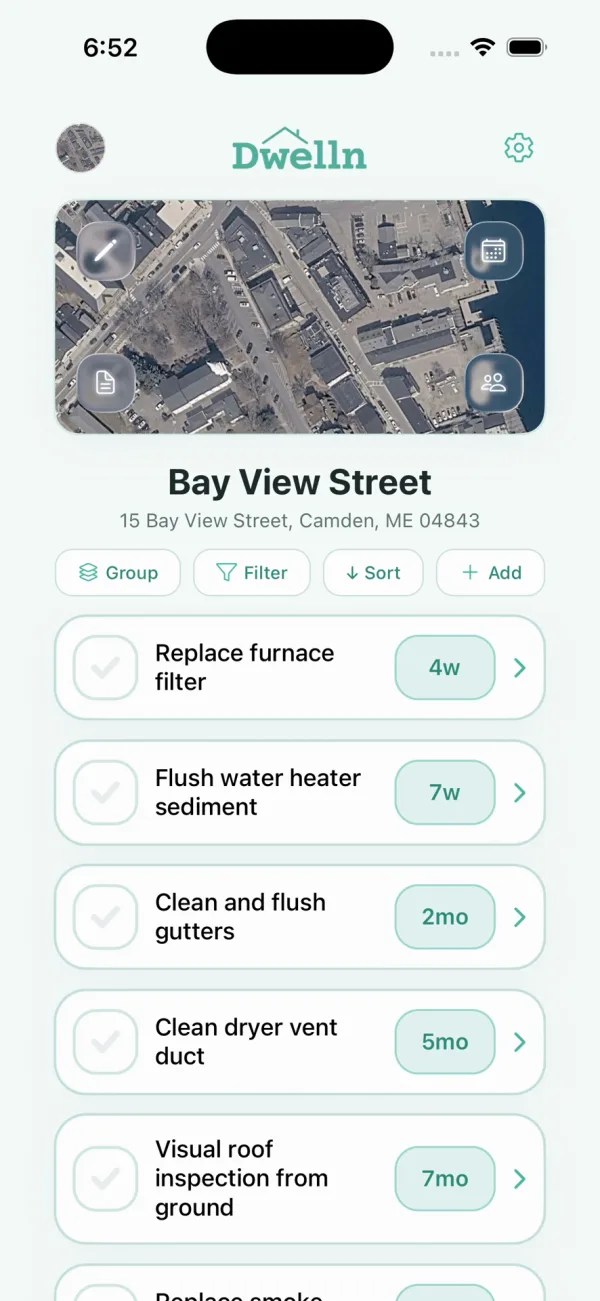Mark Clean dryer vent duct as done
The height and width of the screenshot is (1301, 600).
point(105,1042)
